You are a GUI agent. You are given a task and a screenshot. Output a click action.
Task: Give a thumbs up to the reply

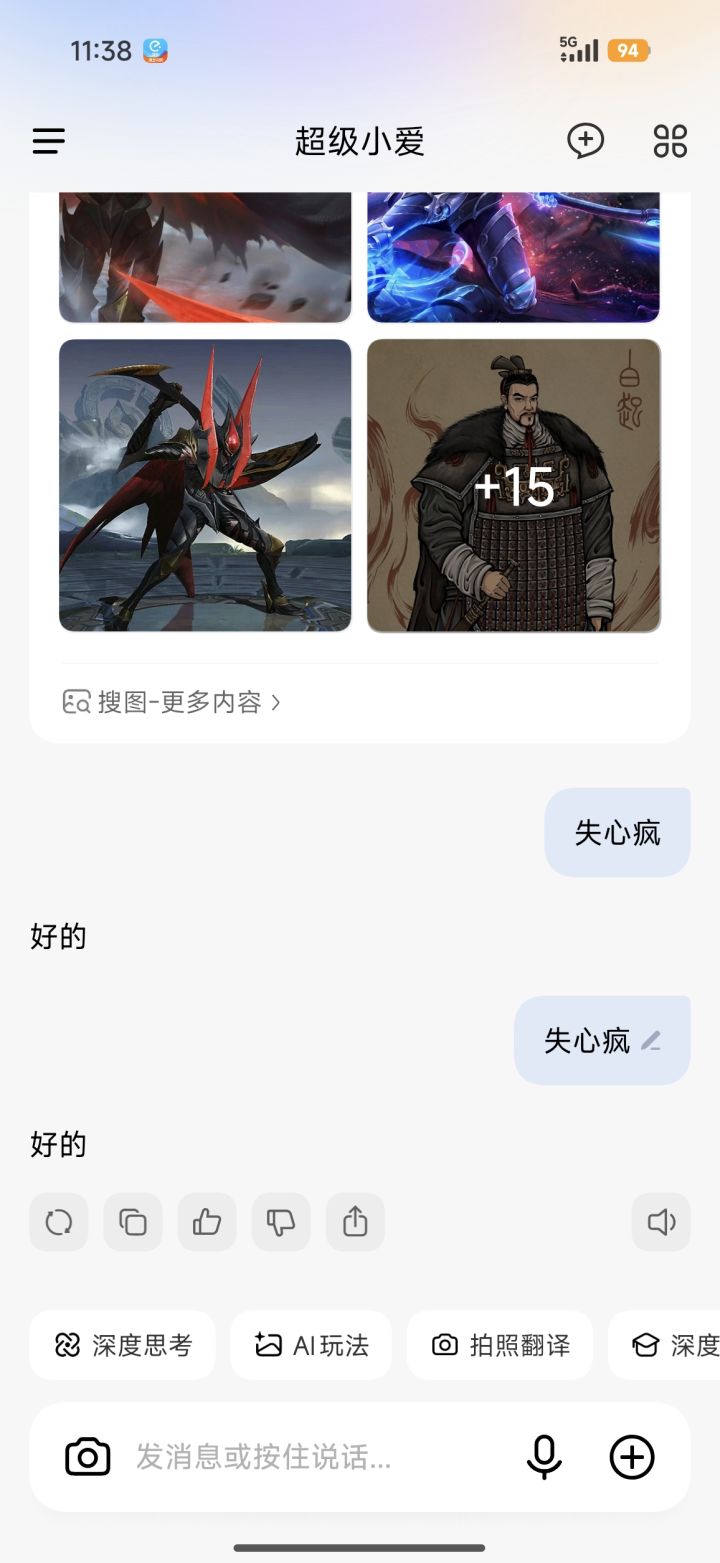pyautogui.click(x=206, y=1221)
